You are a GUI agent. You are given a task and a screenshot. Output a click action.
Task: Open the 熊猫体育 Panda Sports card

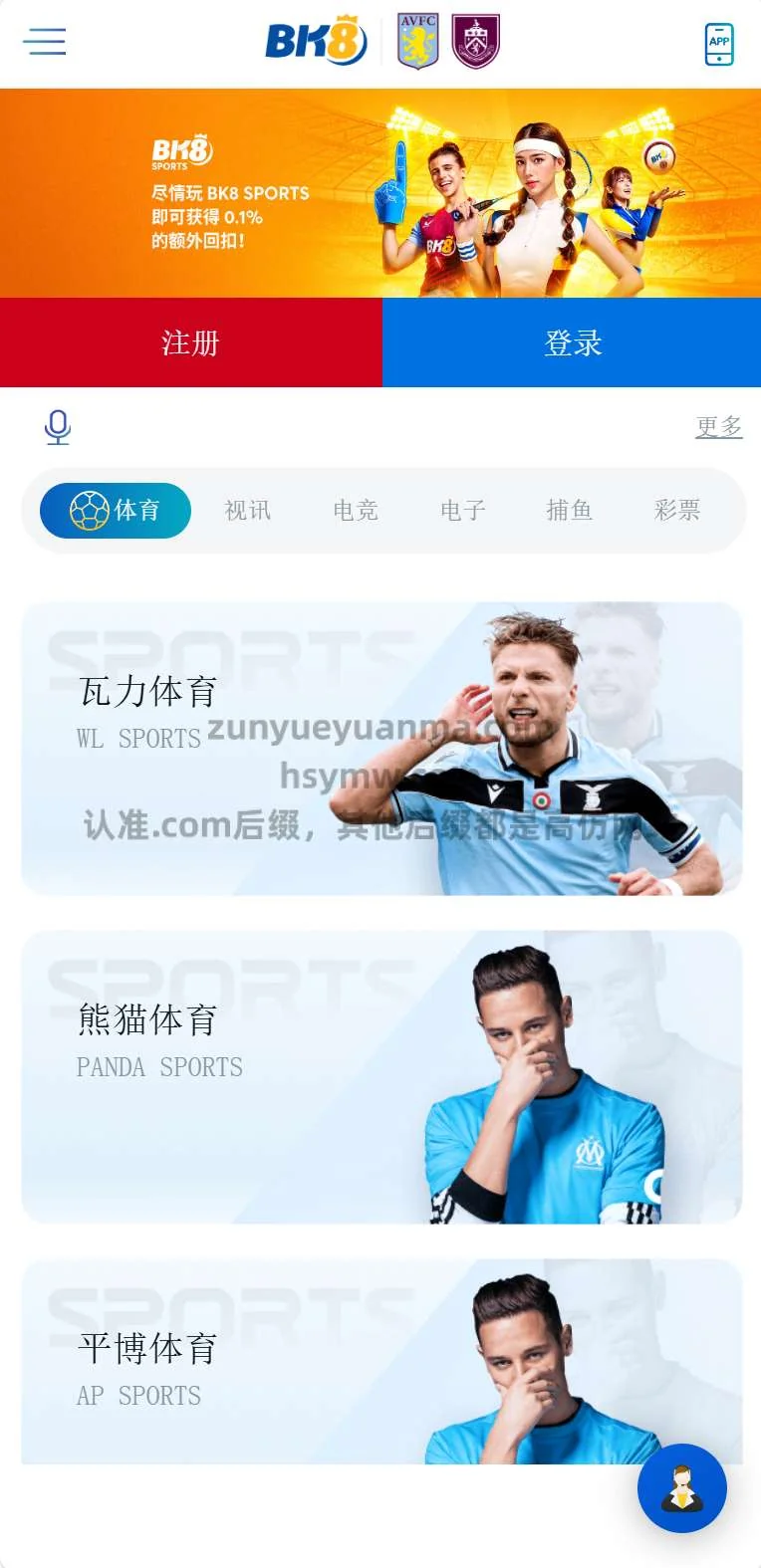381,1077
